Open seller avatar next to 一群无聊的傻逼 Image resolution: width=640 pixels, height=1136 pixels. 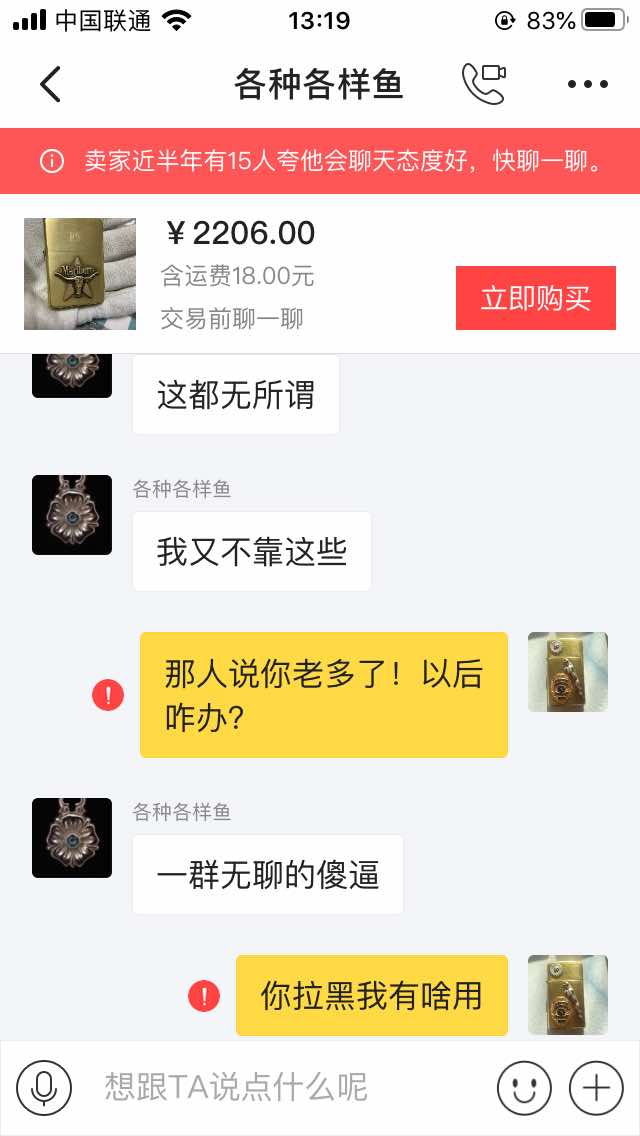click(x=72, y=838)
